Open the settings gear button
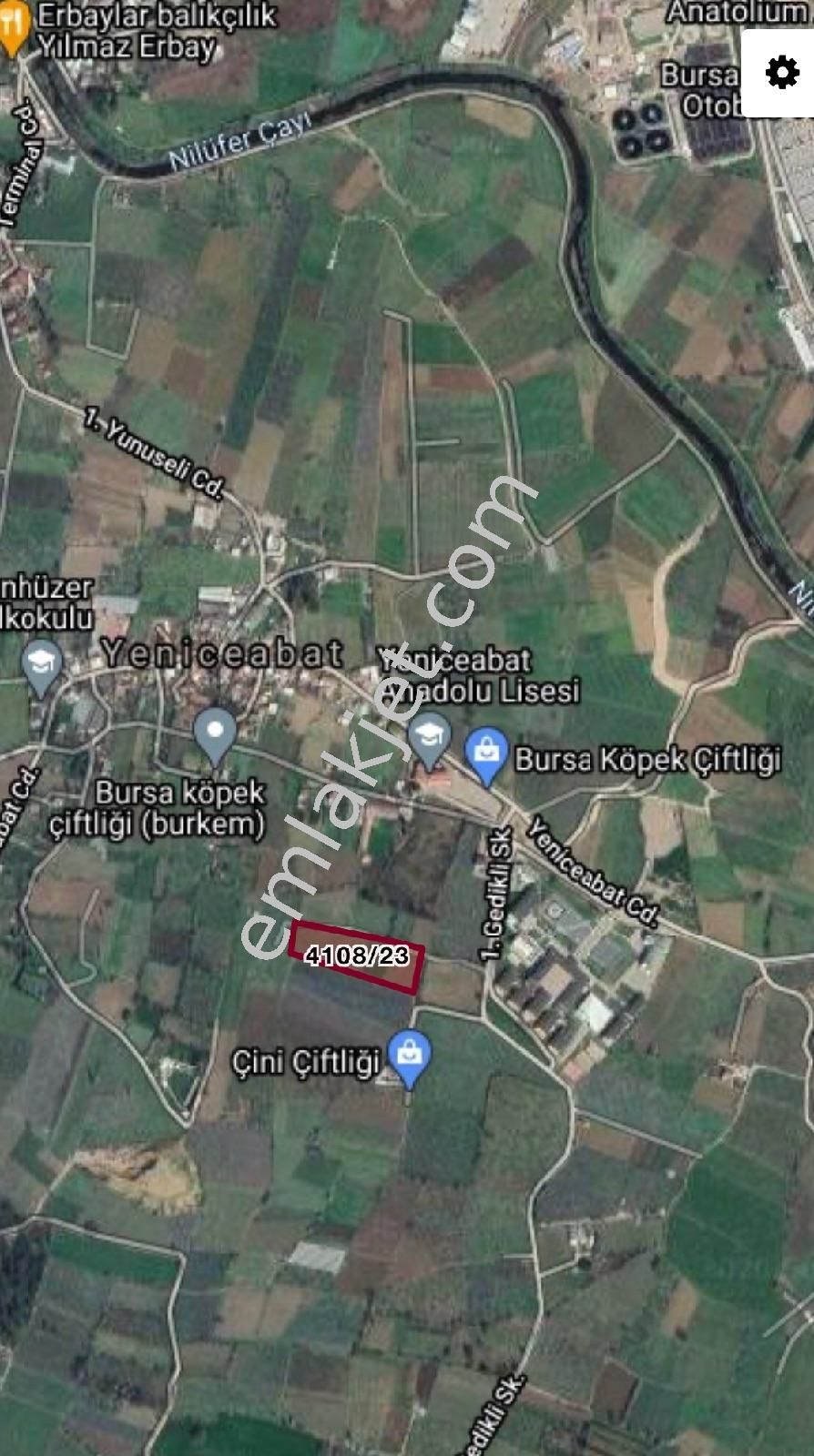The image size is (814, 1456). tap(781, 72)
